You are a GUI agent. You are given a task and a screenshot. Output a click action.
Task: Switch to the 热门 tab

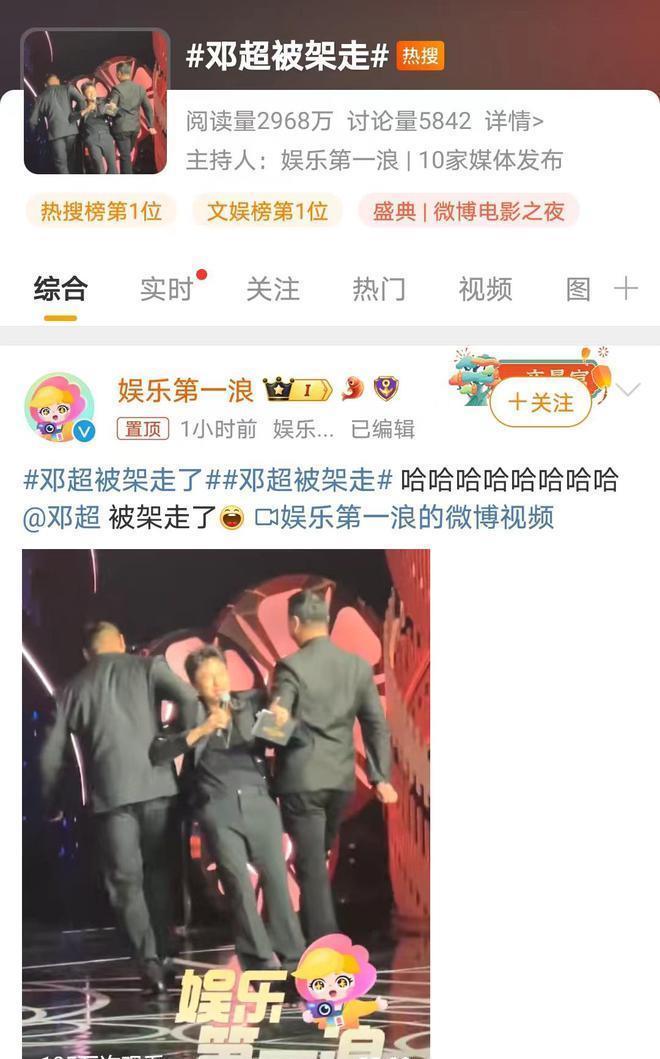(378, 289)
